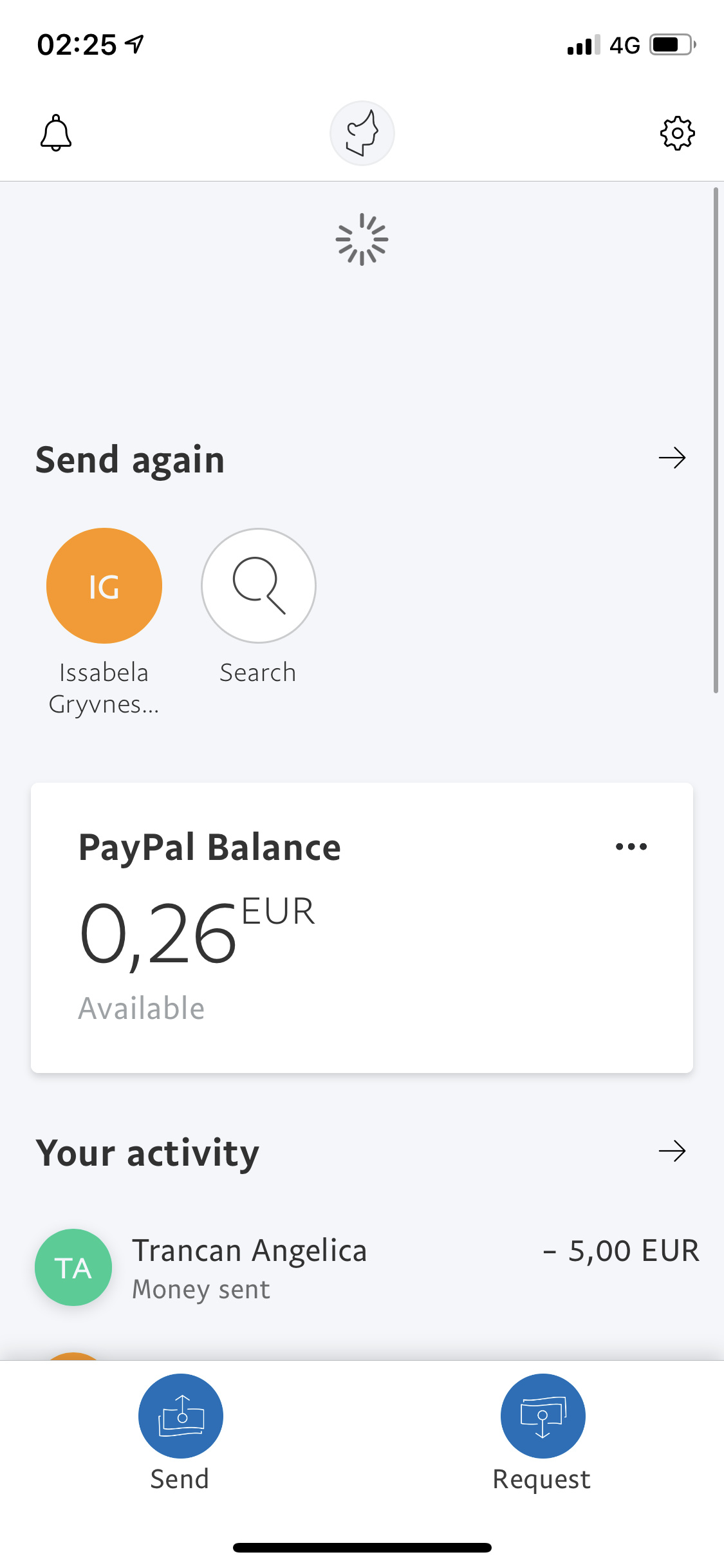
Task: View all activity via arrow
Action: point(673,1151)
